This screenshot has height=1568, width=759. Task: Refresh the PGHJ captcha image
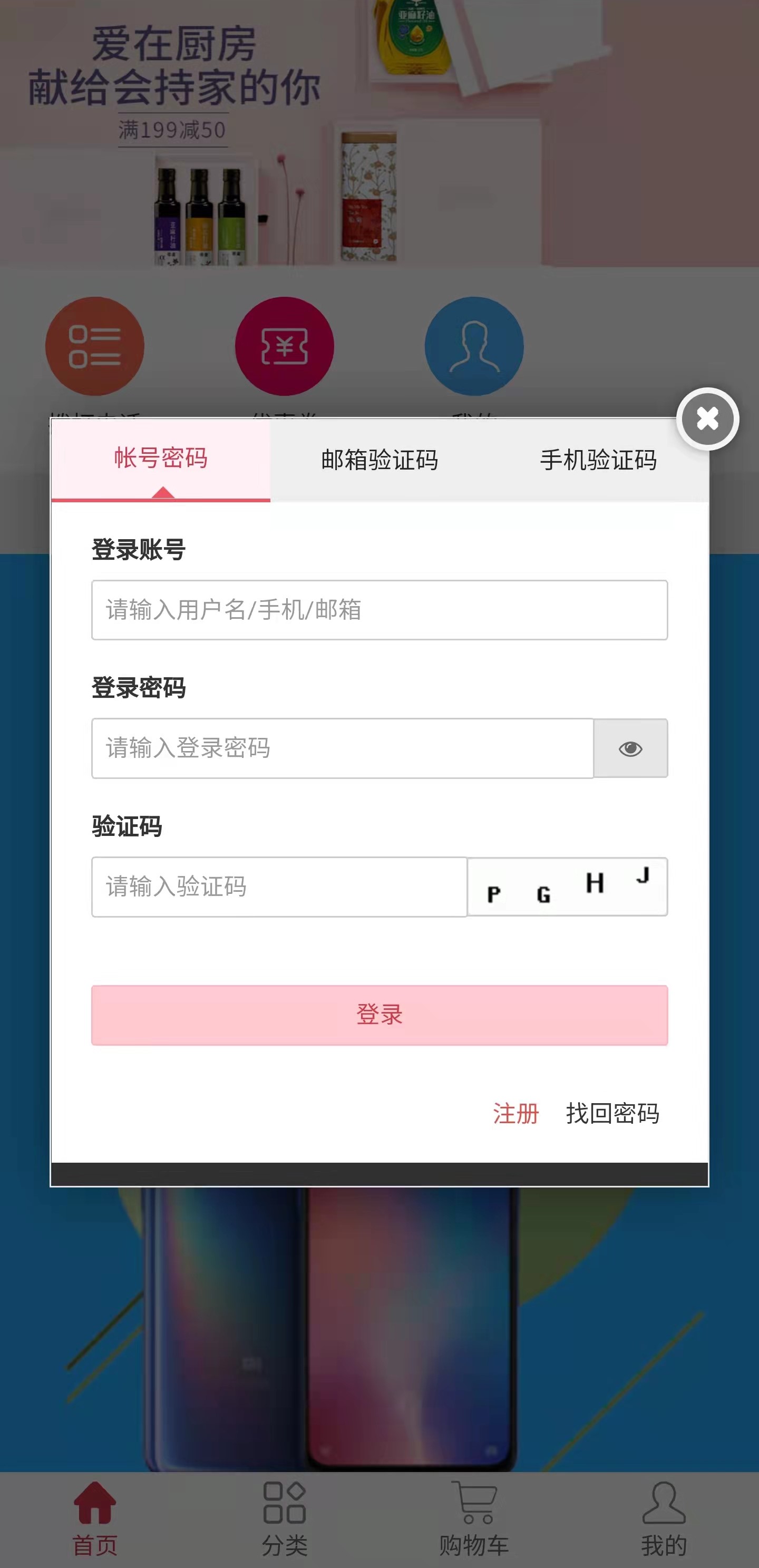coord(567,887)
